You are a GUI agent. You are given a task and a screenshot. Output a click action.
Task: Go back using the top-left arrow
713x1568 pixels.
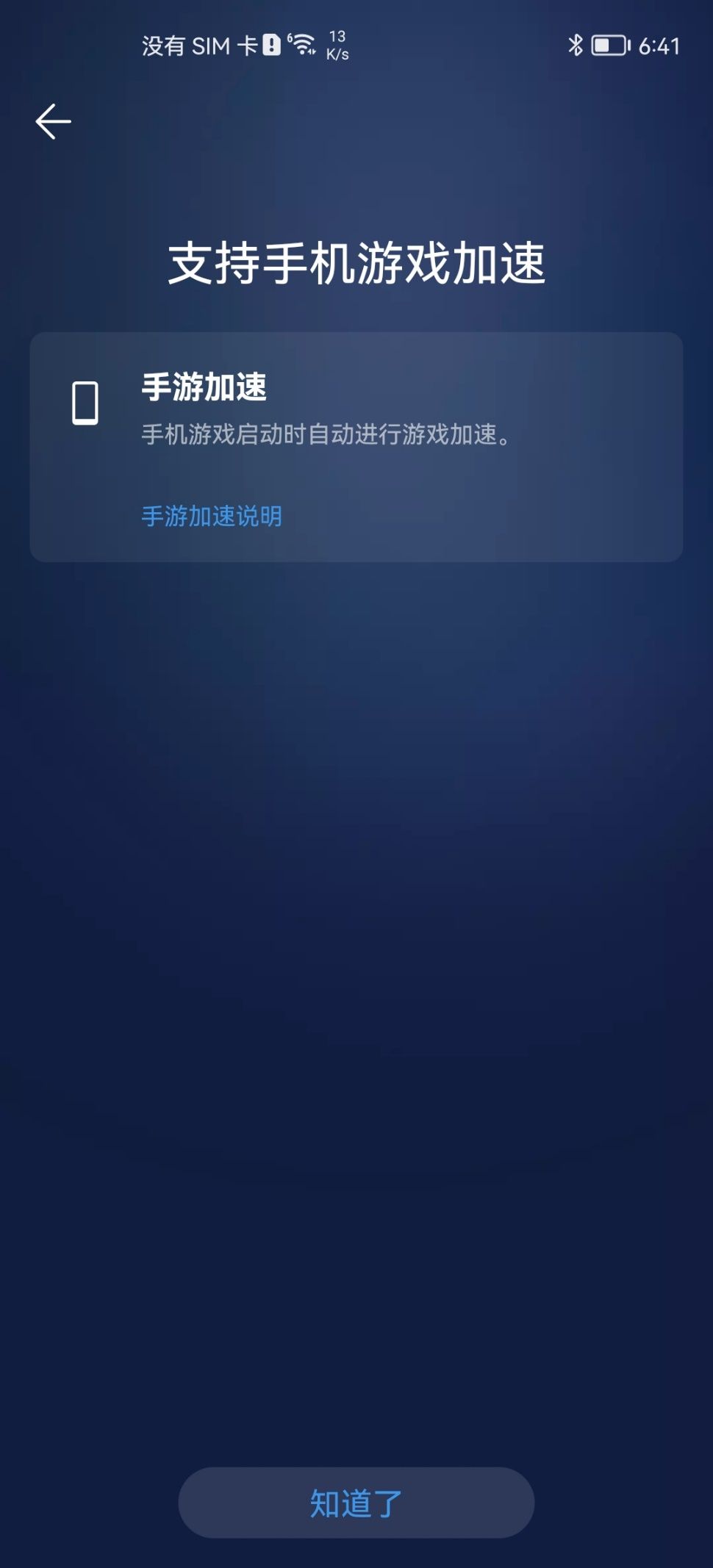click(53, 121)
